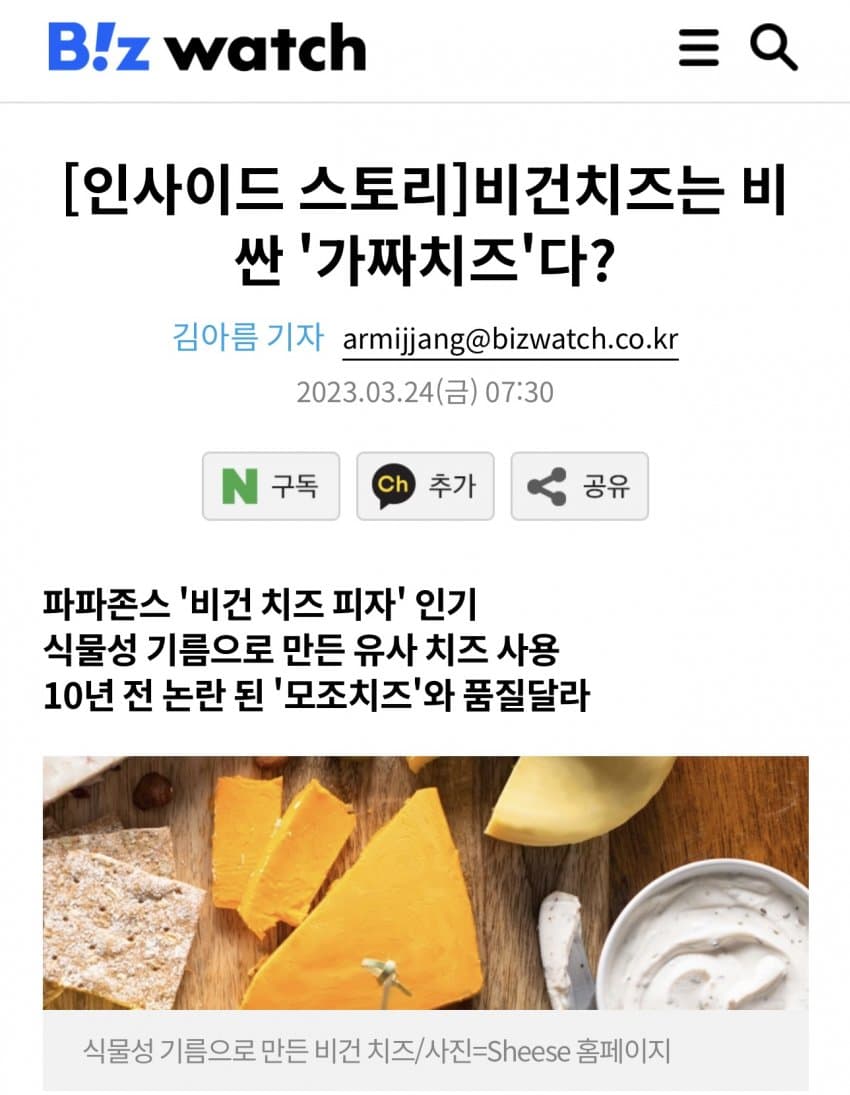Share this article with 공유
The height and width of the screenshot is (1095, 850).
579,486
